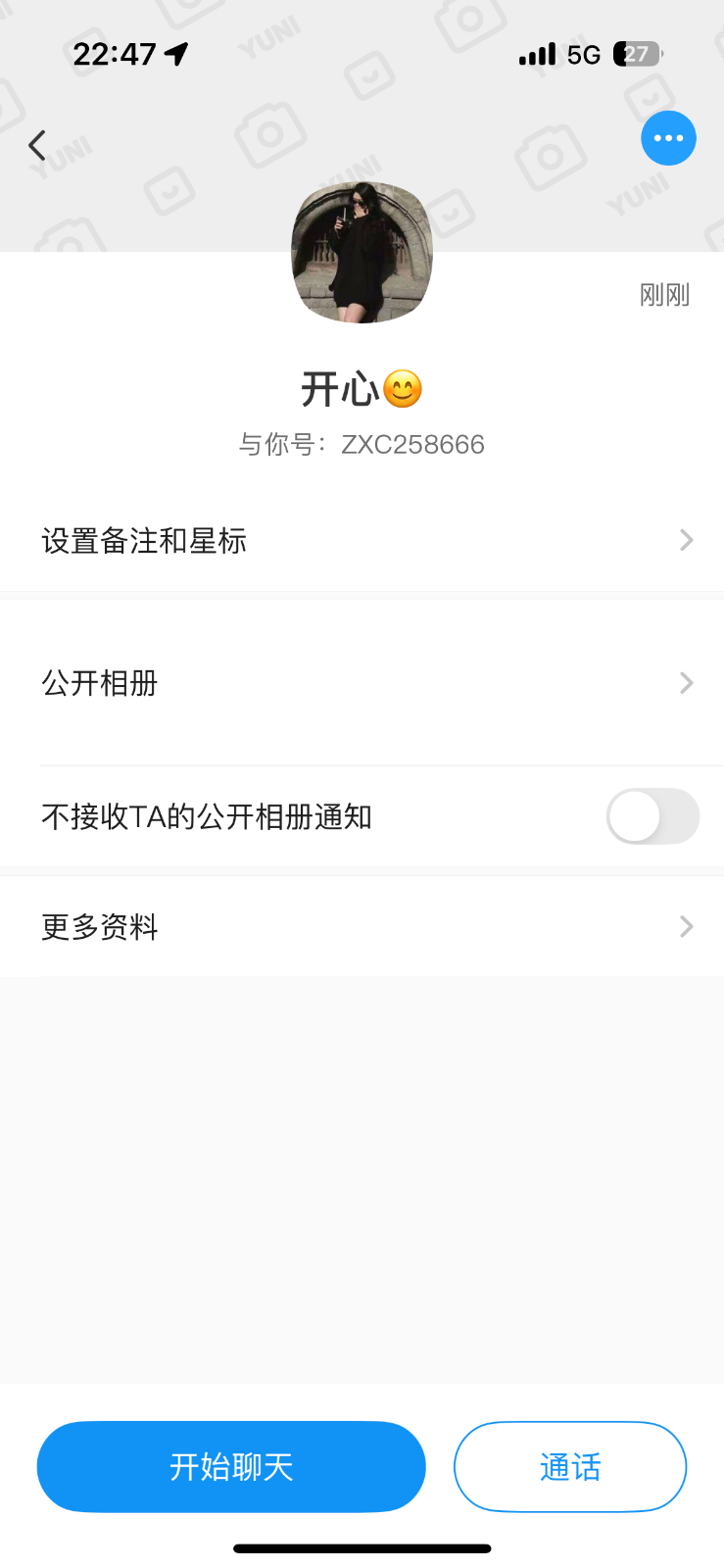The width and height of the screenshot is (724, 1568).
Task: Toggle 不接收TA的公开相册通知 switch
Action: click(x=652, y=816)
